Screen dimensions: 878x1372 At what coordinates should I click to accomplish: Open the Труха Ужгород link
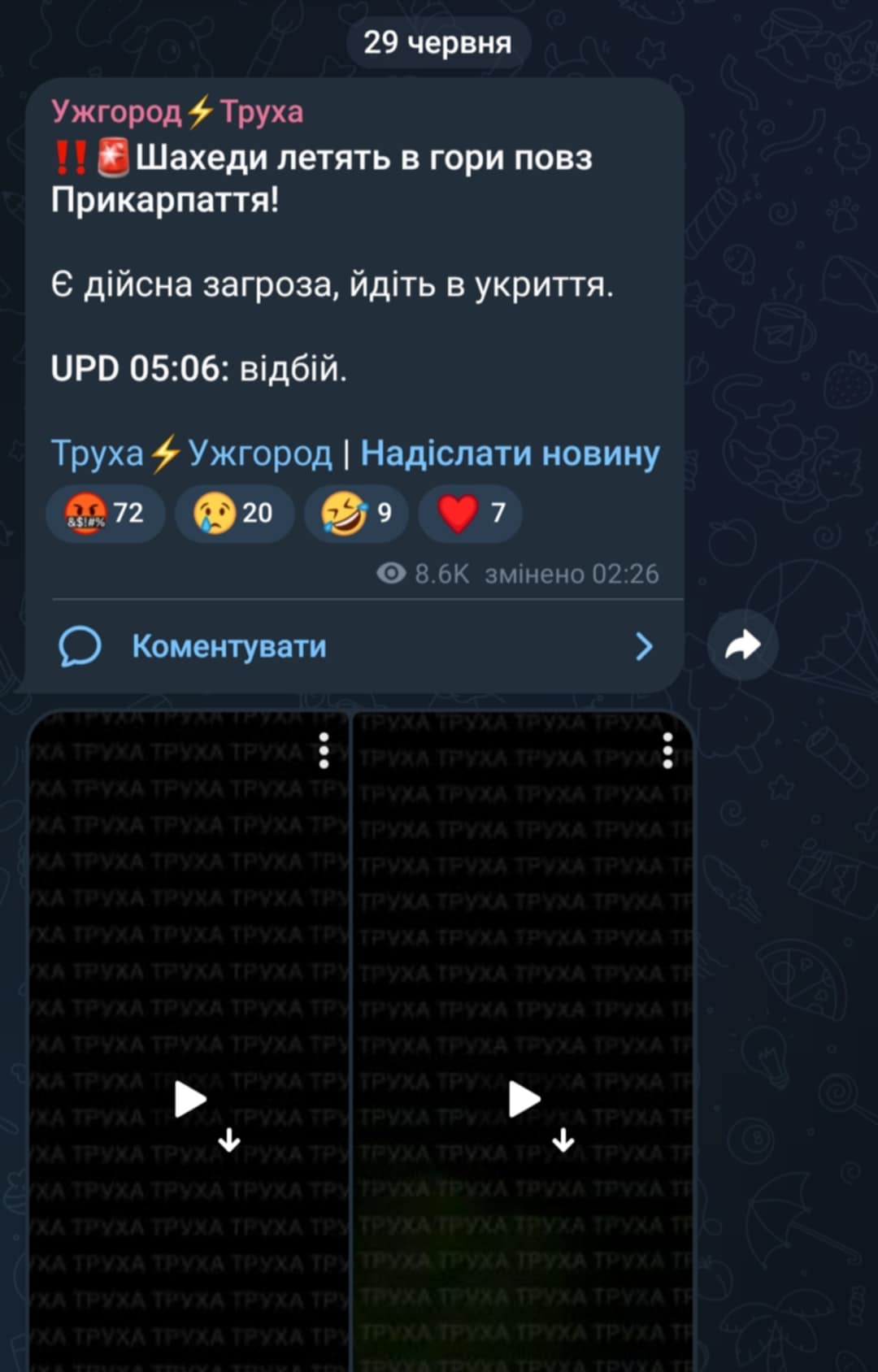click(x=191, y=454)
